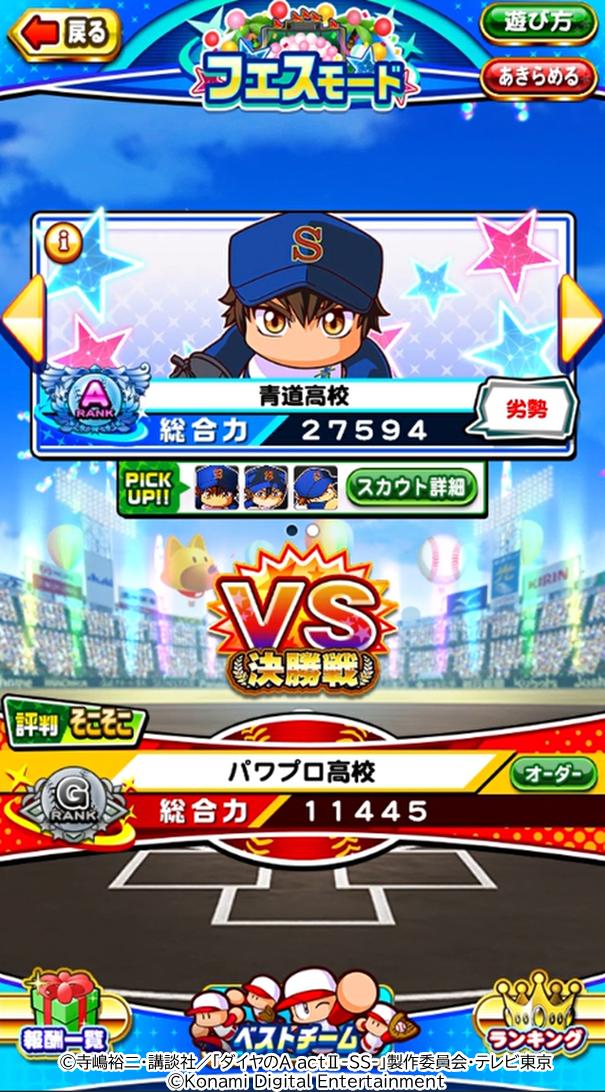The width and height of the screenshot is (605, 1092).
Task: Open スカウト詳細 scout details
Action: [411, 487]
